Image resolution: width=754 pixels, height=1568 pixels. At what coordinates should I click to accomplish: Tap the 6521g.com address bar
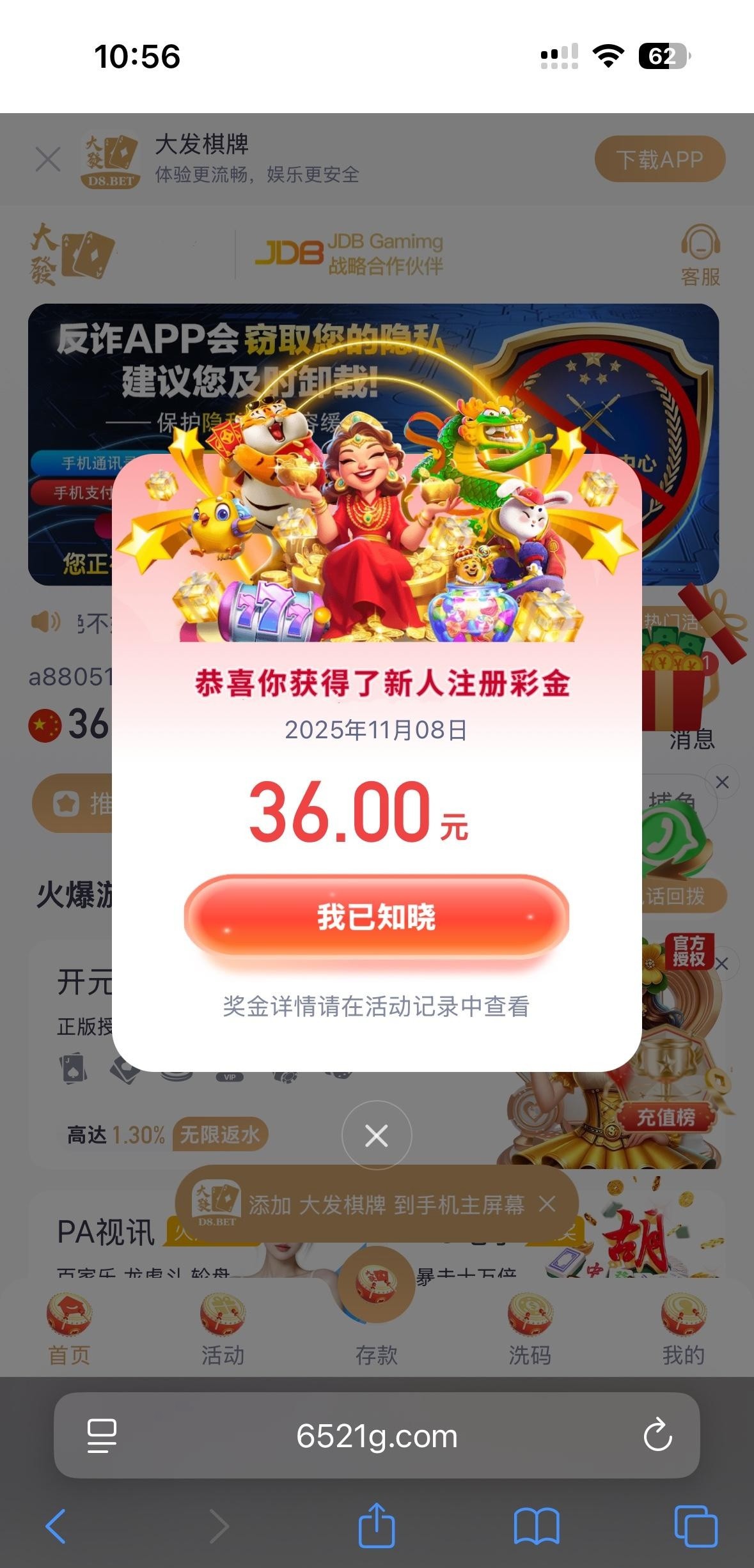pos(376,1436)
